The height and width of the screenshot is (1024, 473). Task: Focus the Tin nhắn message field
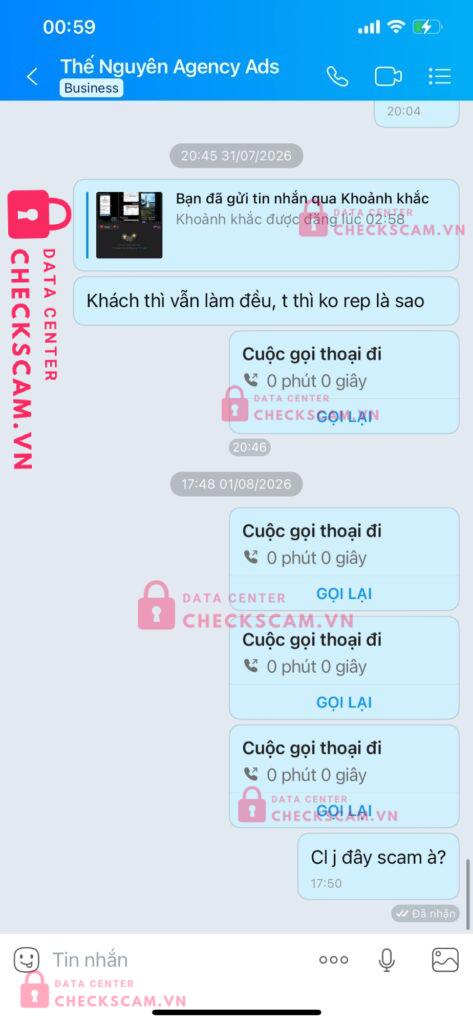[176, 960]
